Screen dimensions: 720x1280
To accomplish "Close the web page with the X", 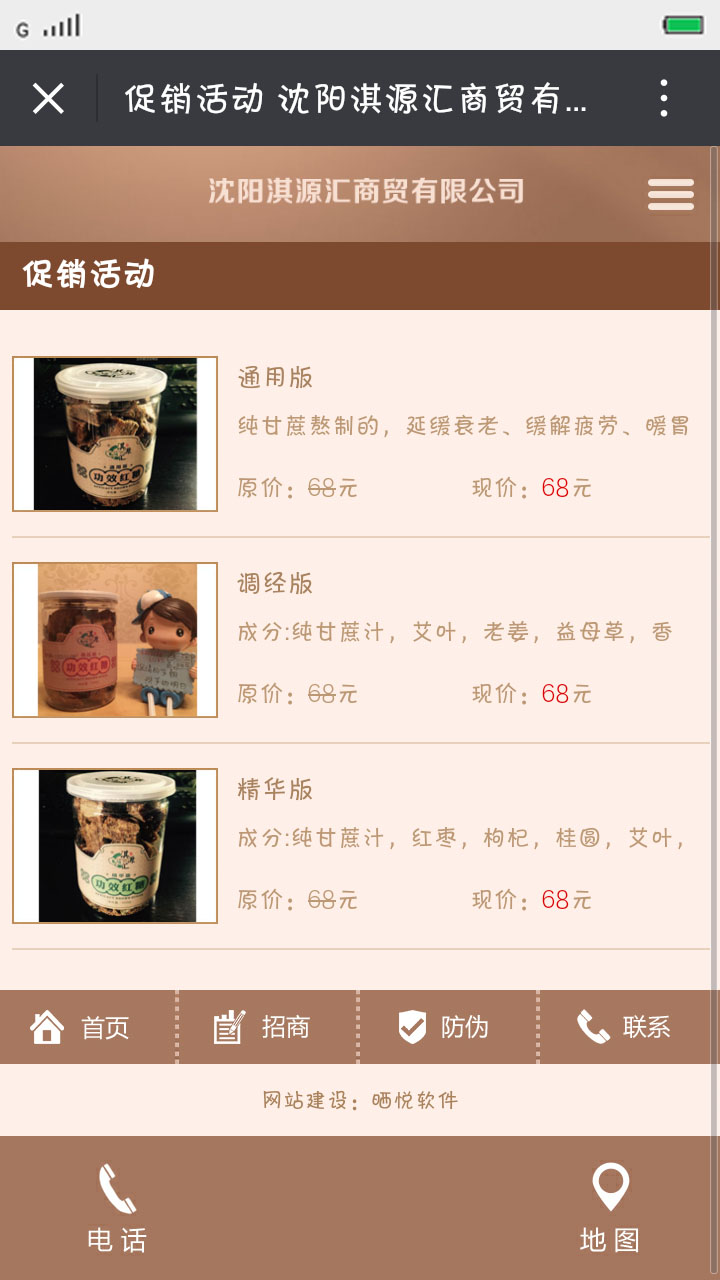I will 48,99.
